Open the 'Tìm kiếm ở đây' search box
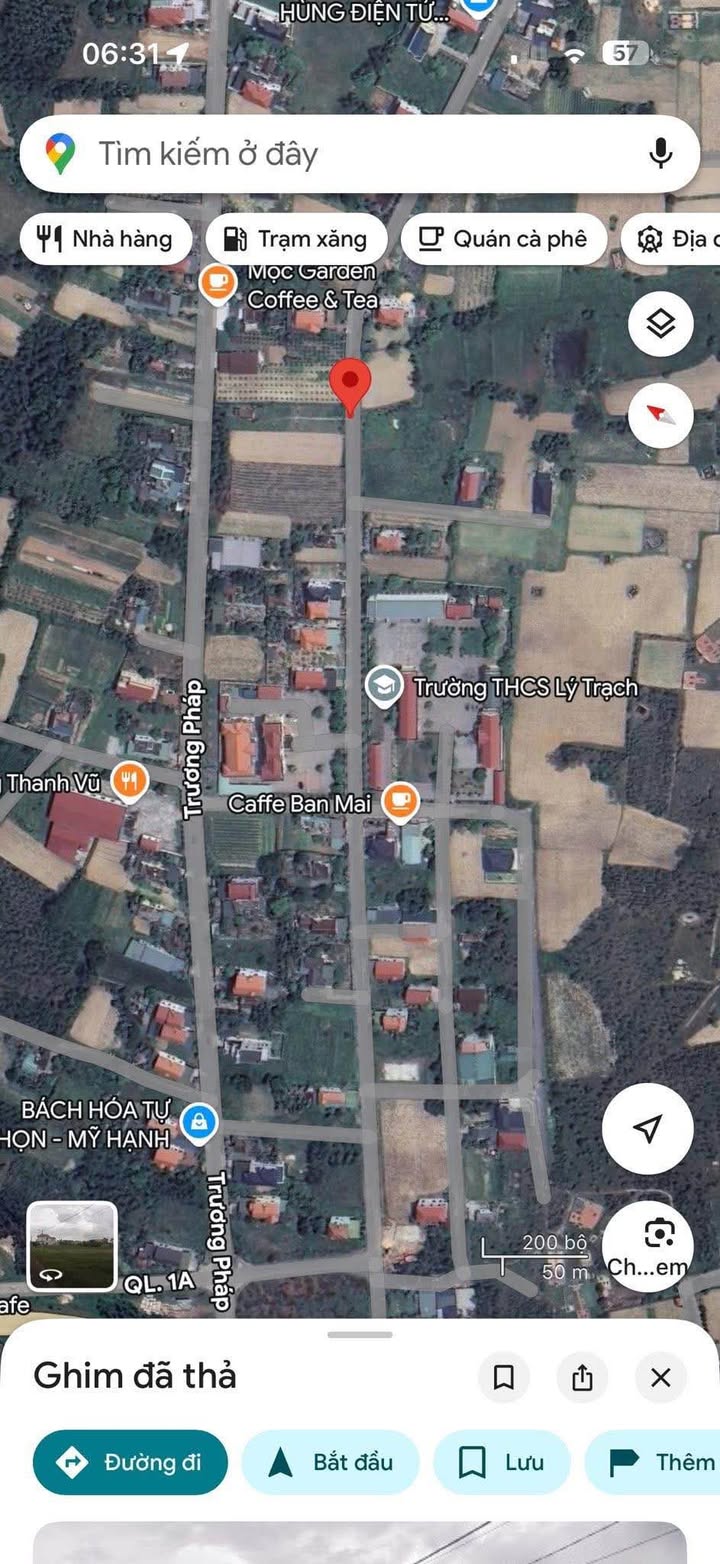This screenshot has width=720, height=1564. (x=330, y=154)
